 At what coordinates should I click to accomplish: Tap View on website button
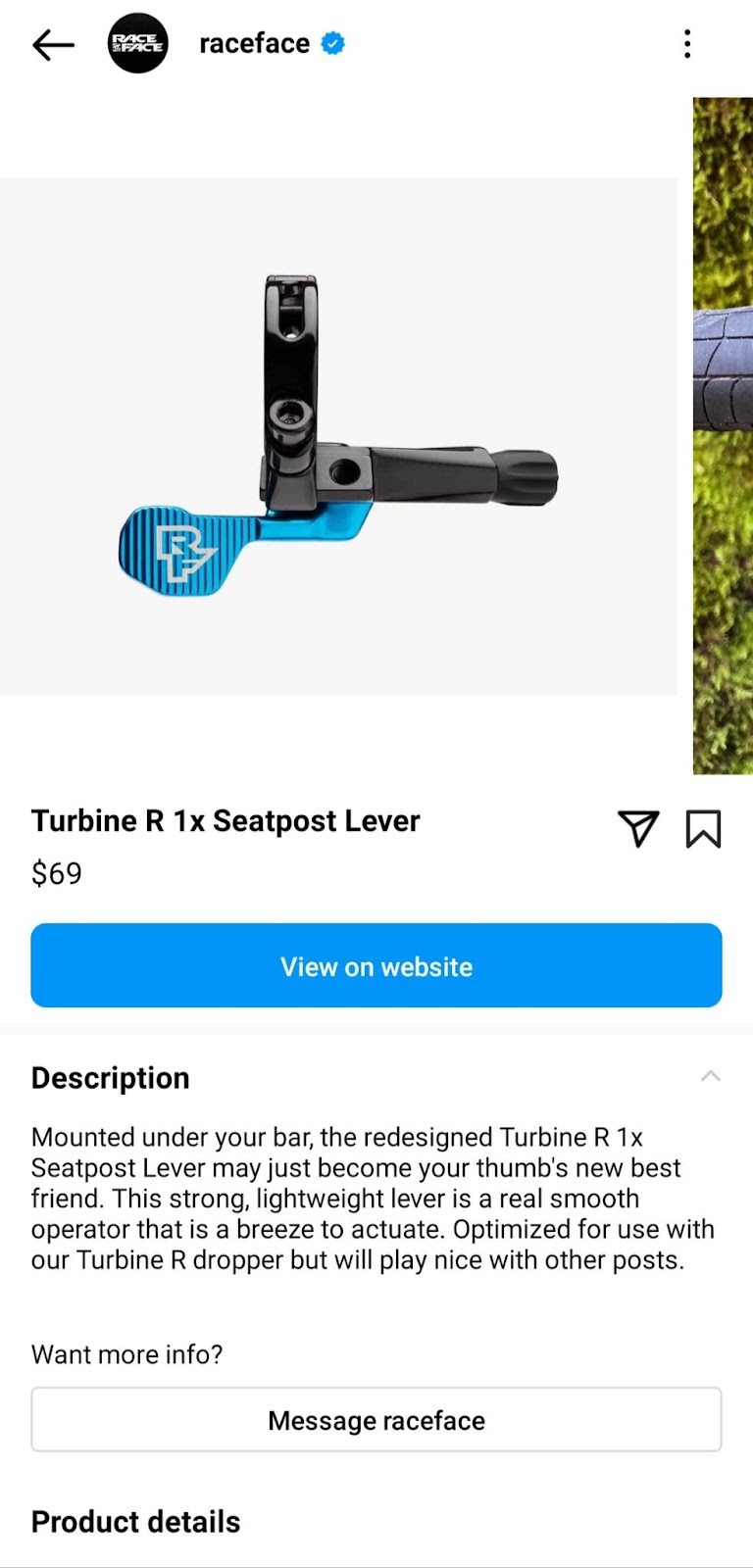click(x=376, y=965)
